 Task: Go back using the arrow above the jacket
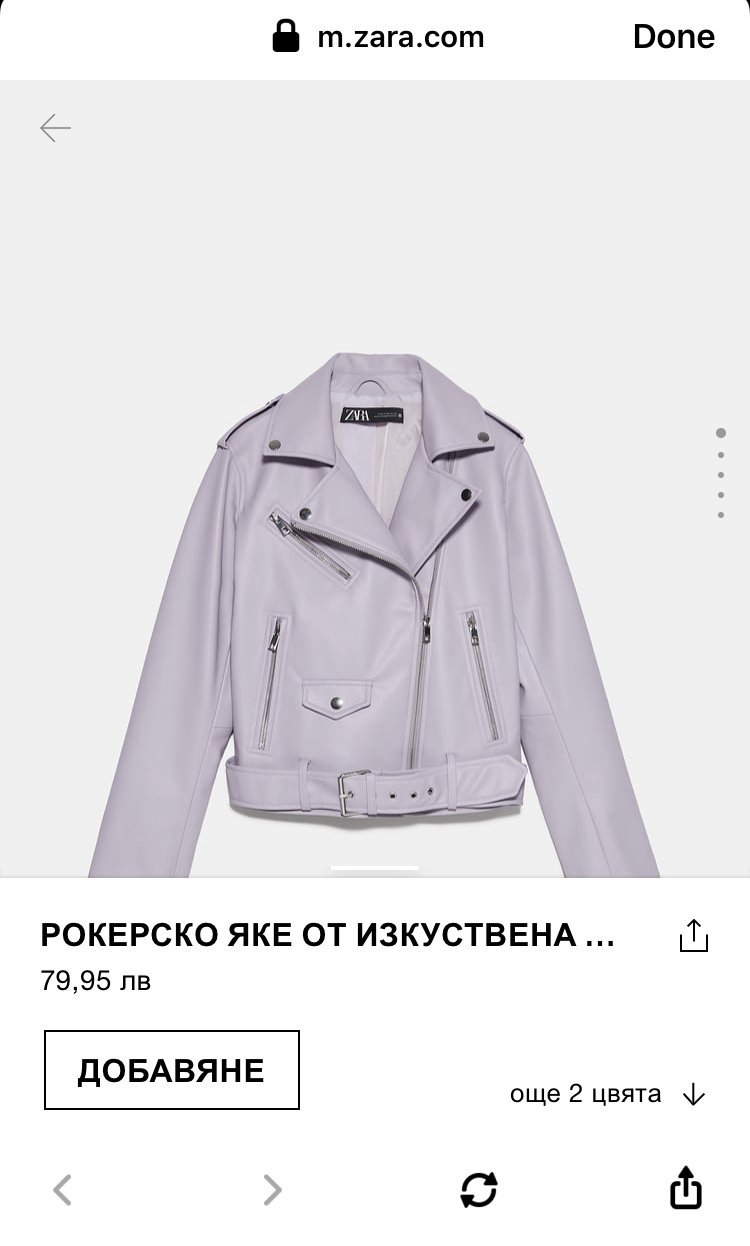[x=55, y=128]
